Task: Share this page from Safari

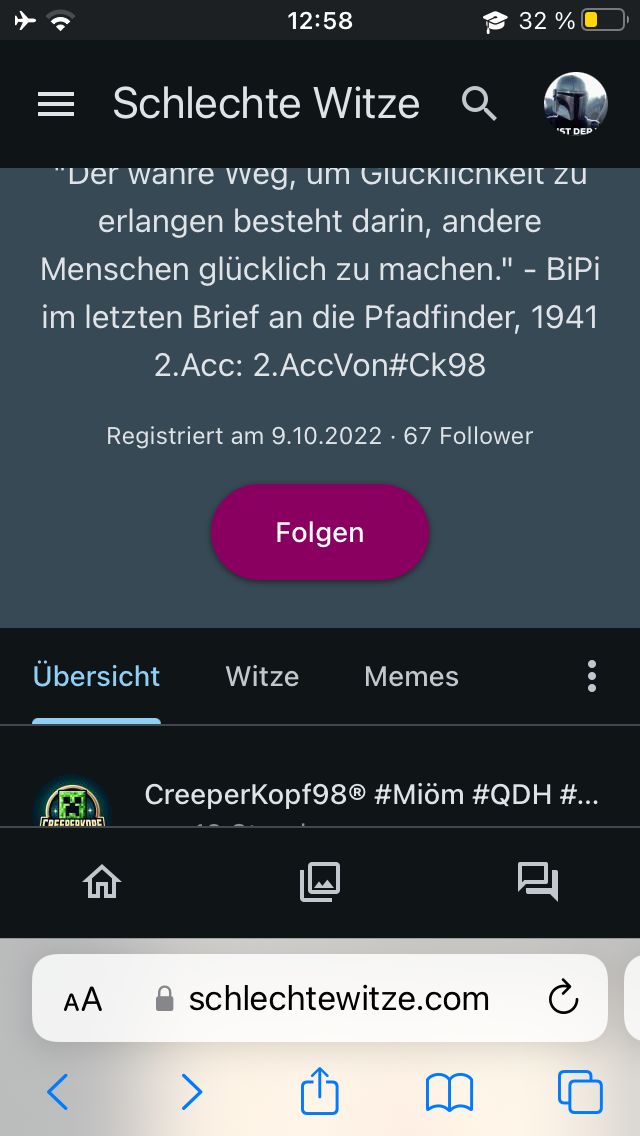Action: click(x=320, y=1090)
